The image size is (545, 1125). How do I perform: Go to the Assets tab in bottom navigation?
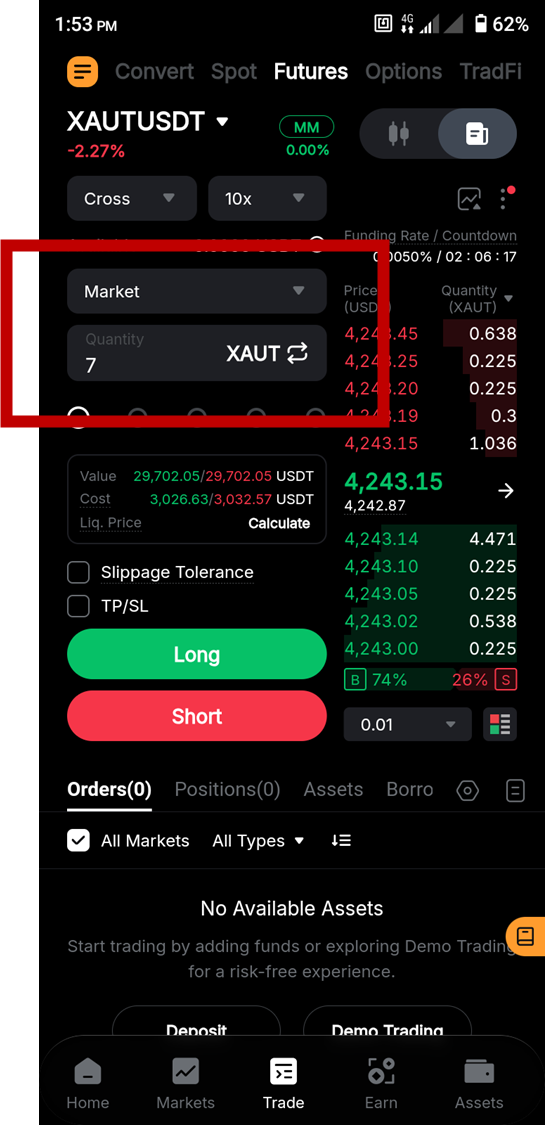click(478, 1083)
